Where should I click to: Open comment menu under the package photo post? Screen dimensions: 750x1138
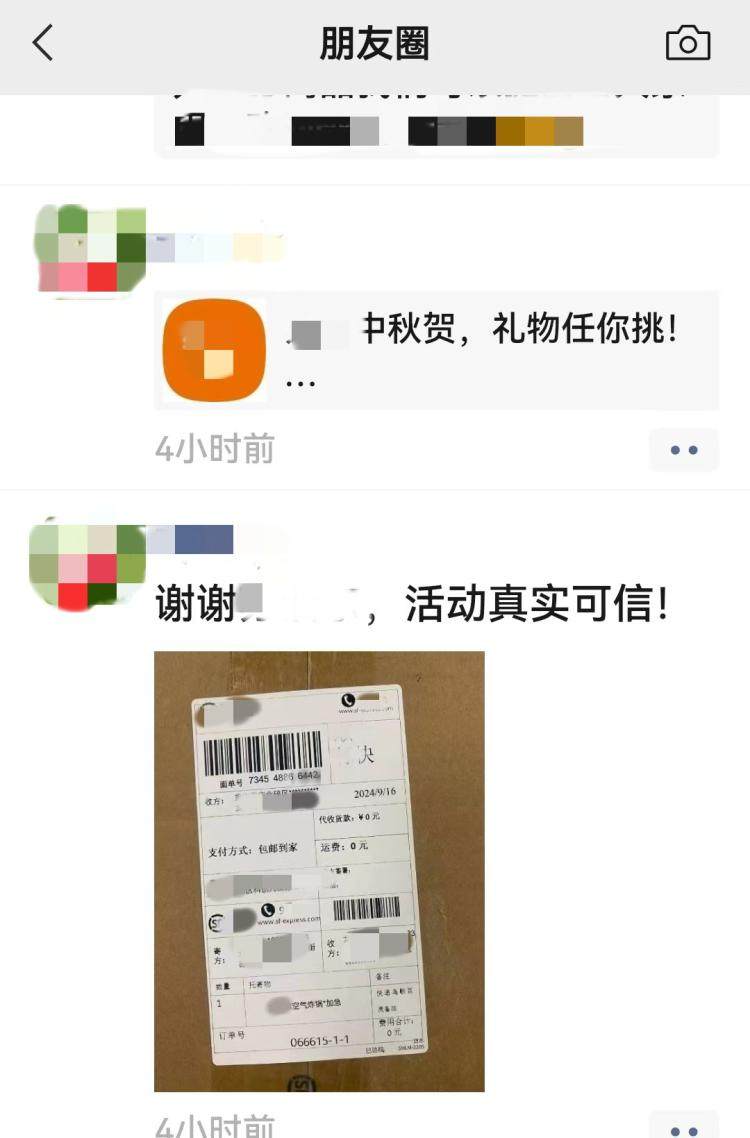click(x=684, y=1128)
